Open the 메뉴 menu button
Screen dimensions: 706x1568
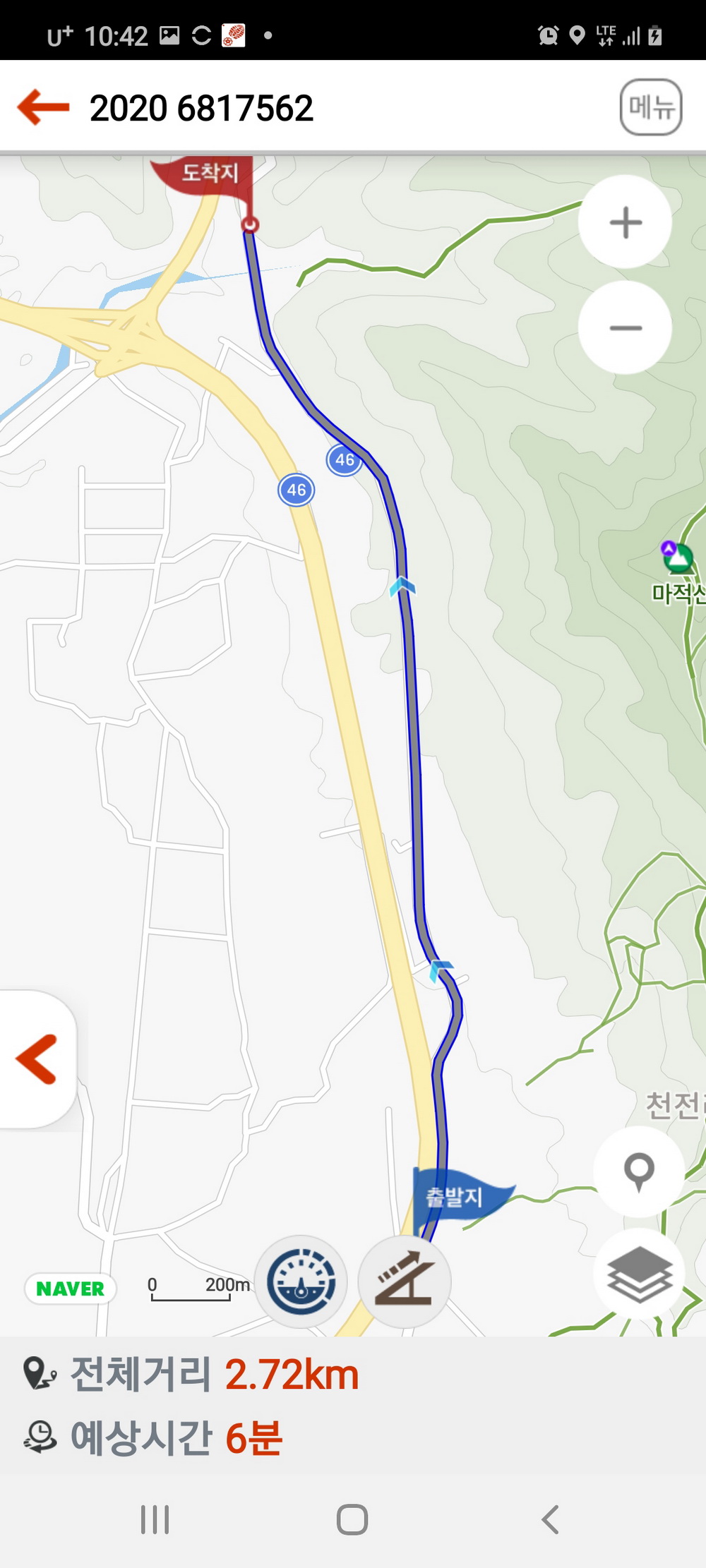(x=650, y=107)
